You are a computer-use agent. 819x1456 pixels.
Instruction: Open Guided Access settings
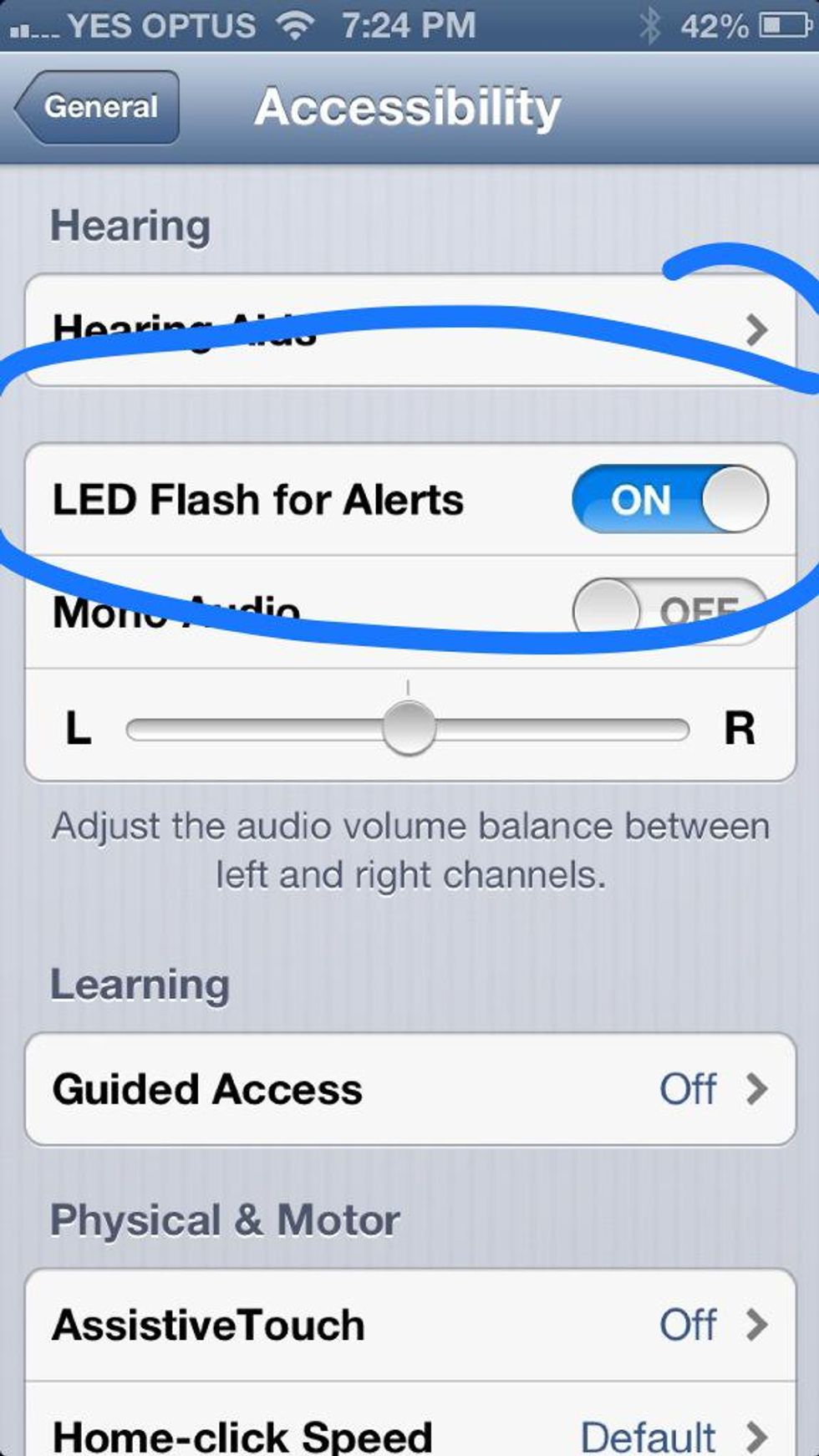click(409, 1089)
